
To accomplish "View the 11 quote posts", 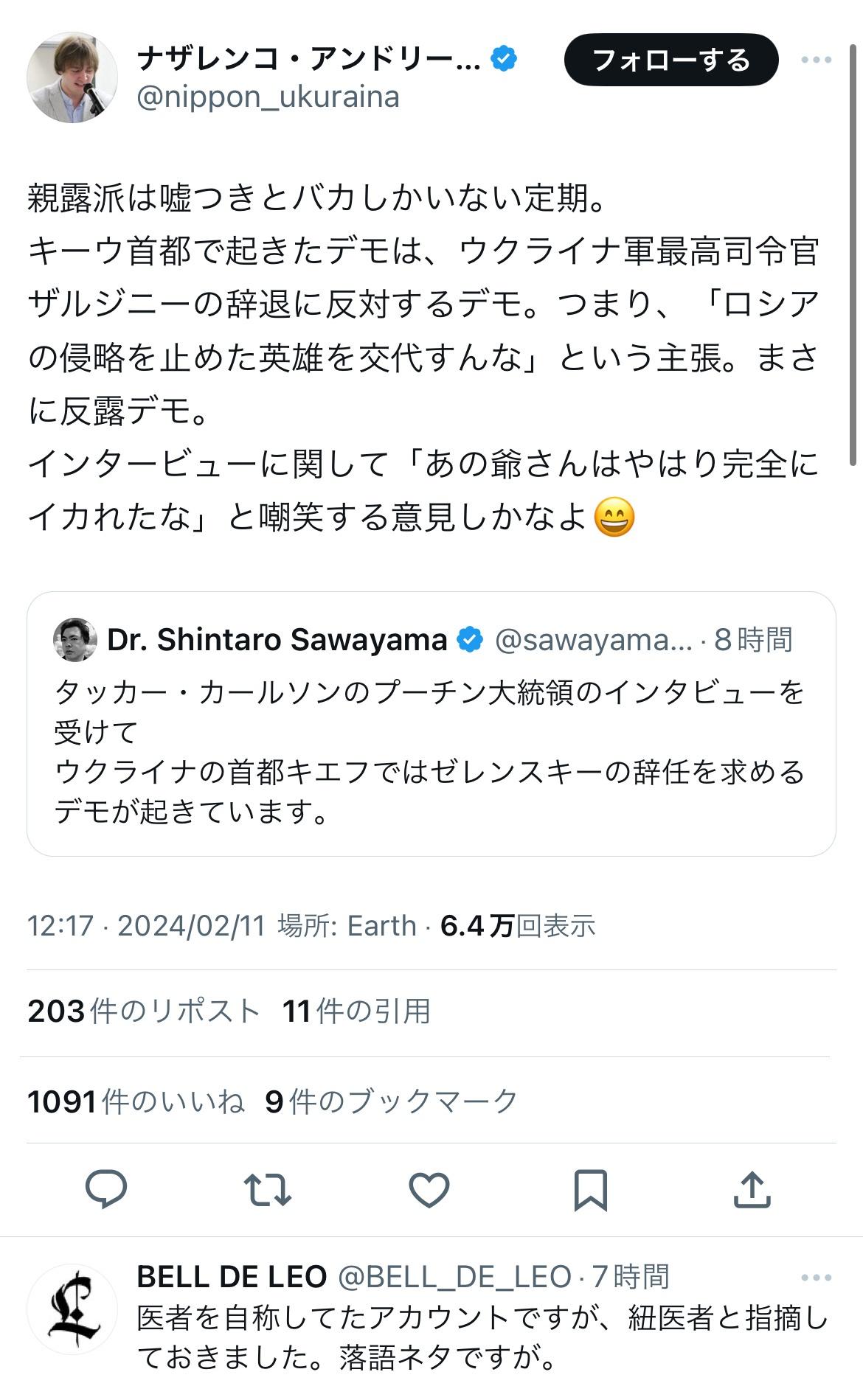I will tap(356, 1011).
